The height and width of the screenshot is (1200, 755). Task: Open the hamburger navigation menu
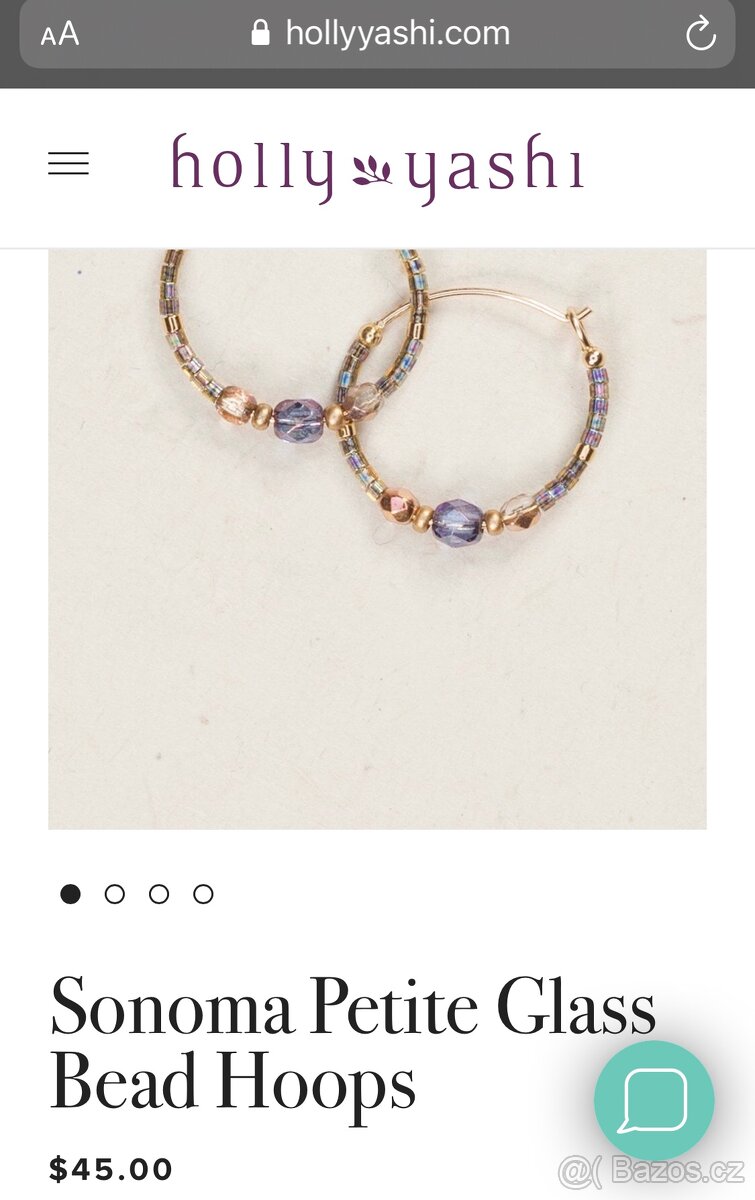tap(68, 164)
